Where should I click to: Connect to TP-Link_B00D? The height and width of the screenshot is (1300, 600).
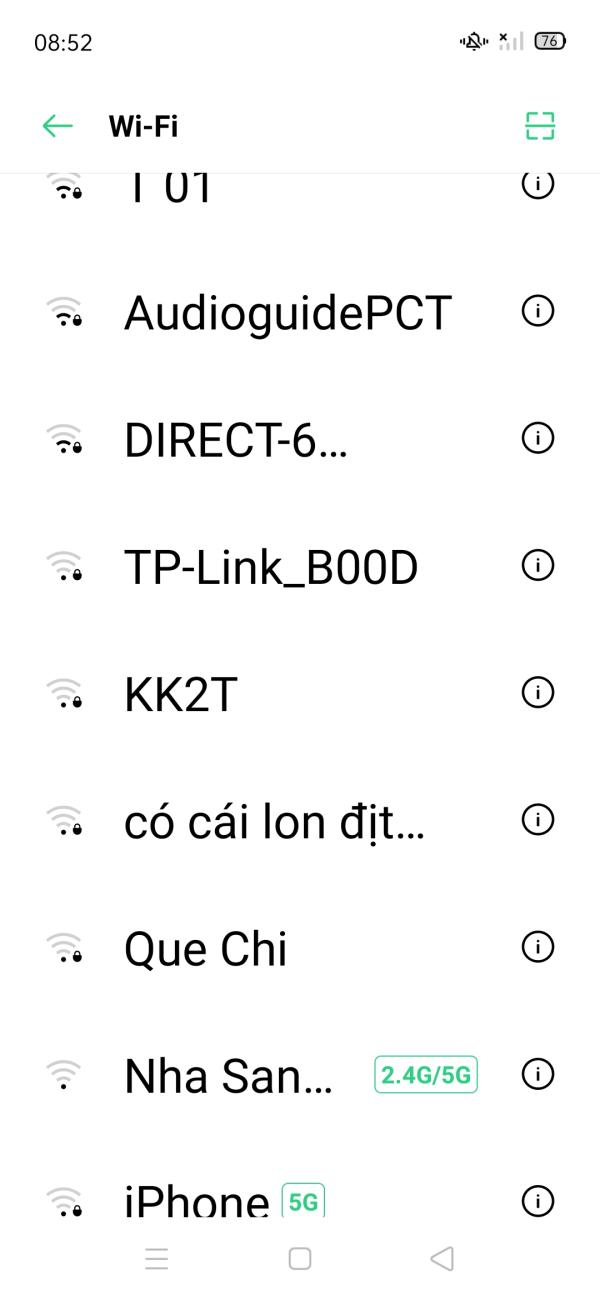coord(270,567)
